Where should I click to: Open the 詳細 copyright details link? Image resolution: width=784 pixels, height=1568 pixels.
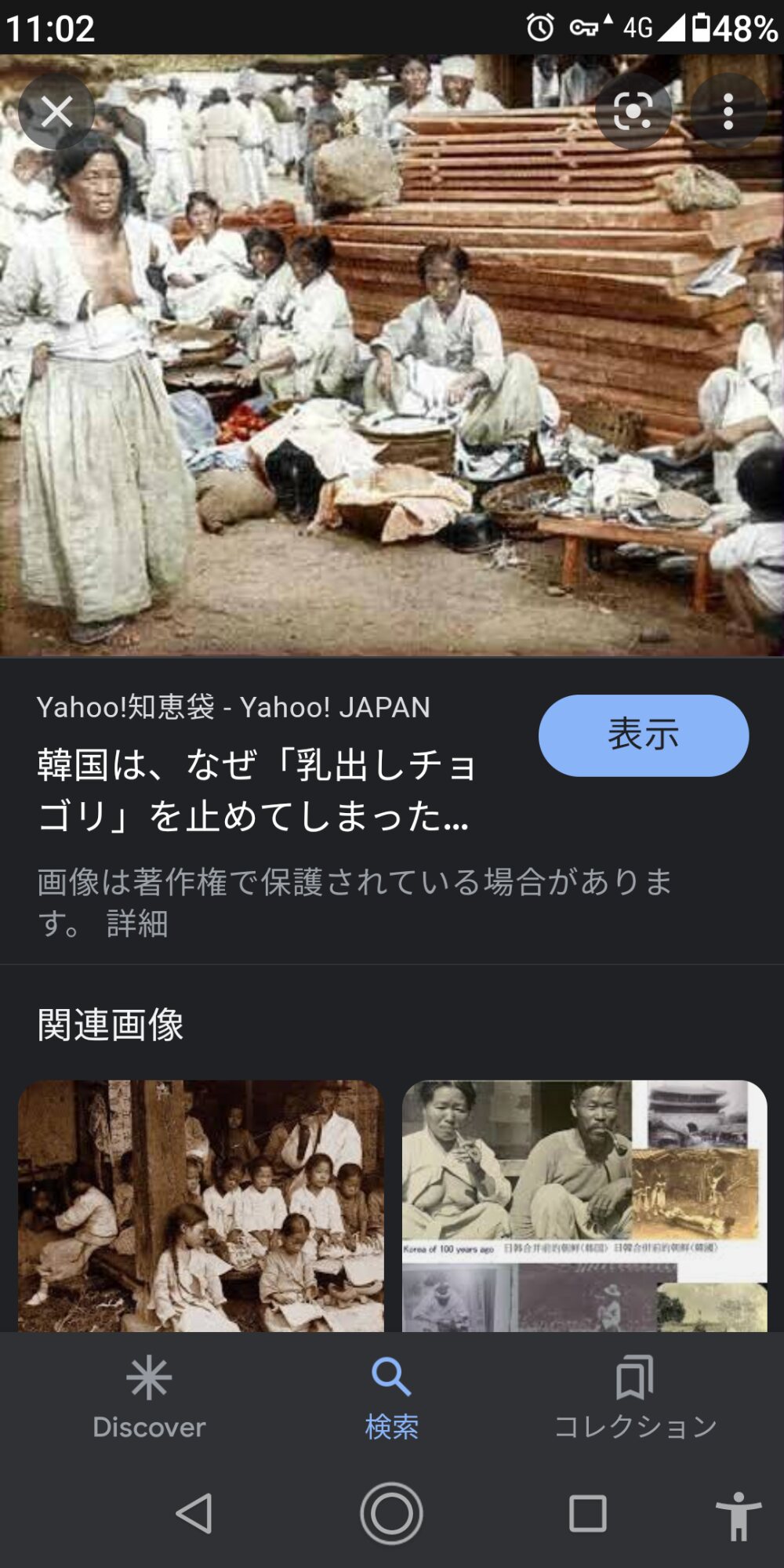coord(137,924)
